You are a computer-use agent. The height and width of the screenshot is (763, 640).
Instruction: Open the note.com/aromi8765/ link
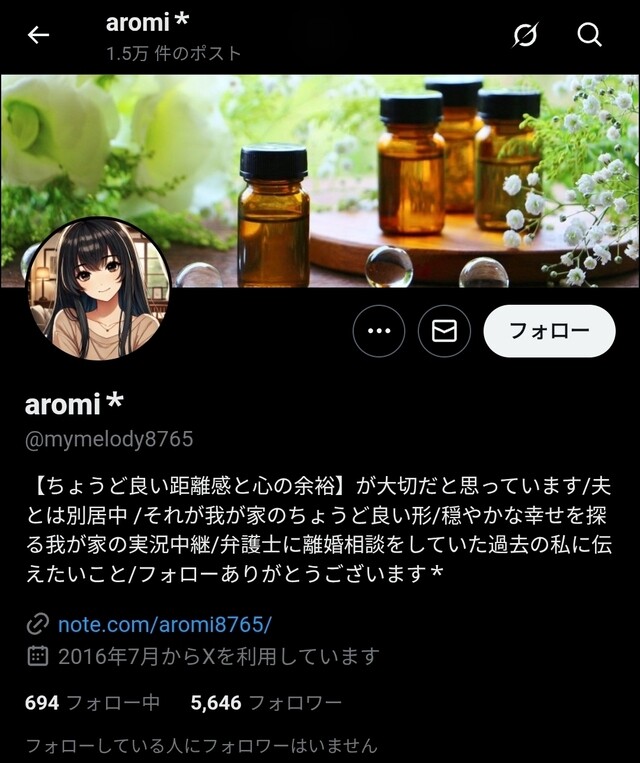point(164,625)
